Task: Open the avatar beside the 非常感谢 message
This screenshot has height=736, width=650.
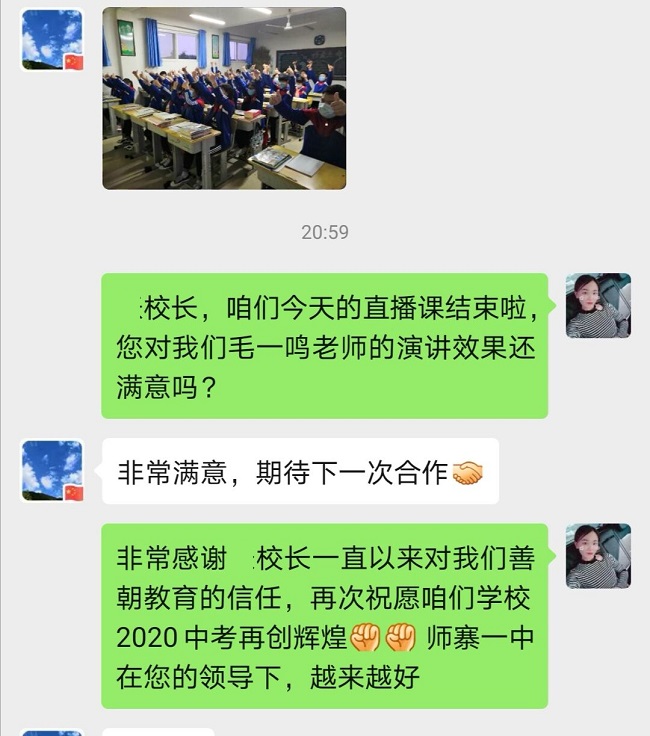Action: (598, 555)
